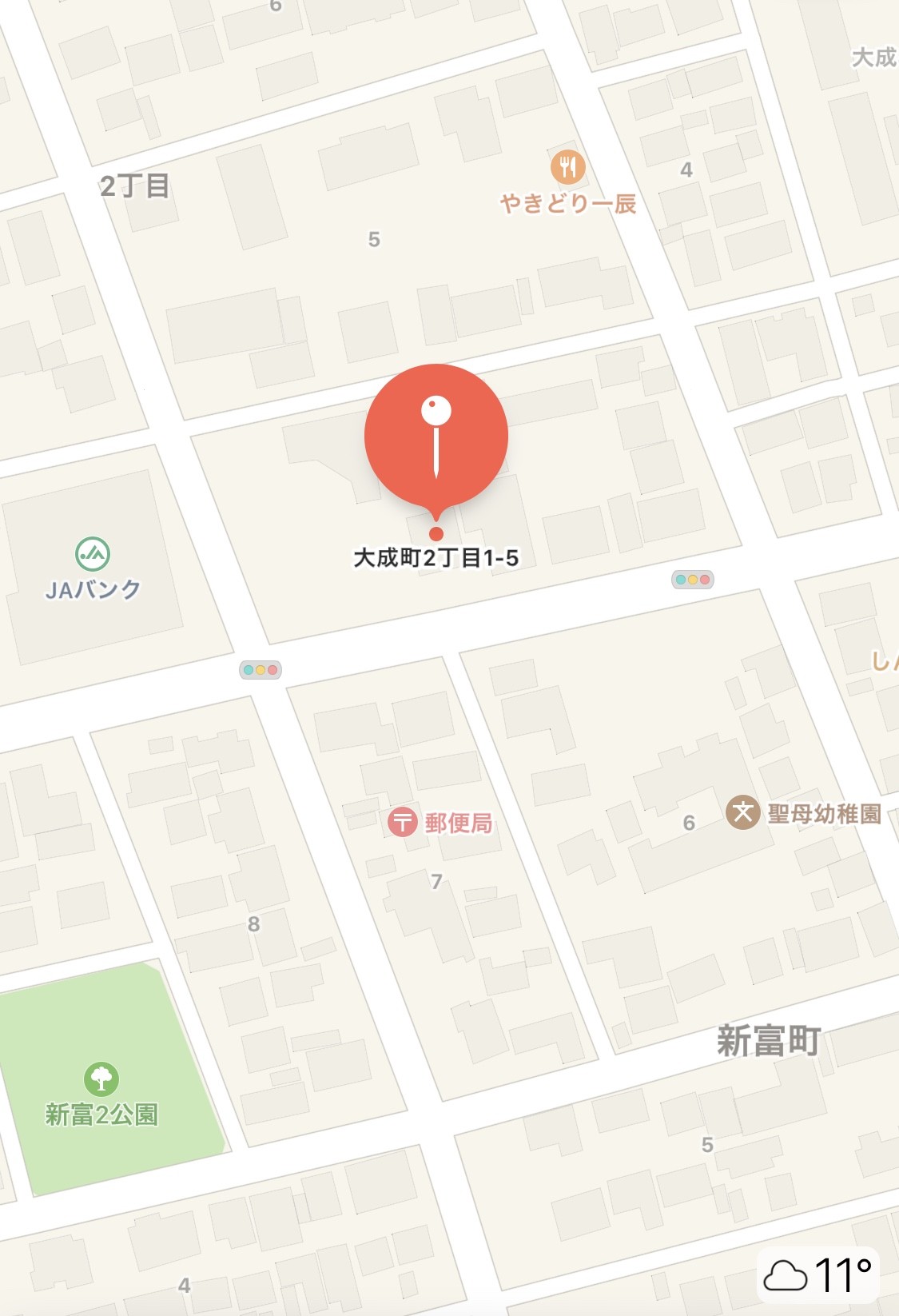Open the 11° weather badge
Image resolution: width=899 pixels, height=1316 pixels.
[x=817, y=1274]
